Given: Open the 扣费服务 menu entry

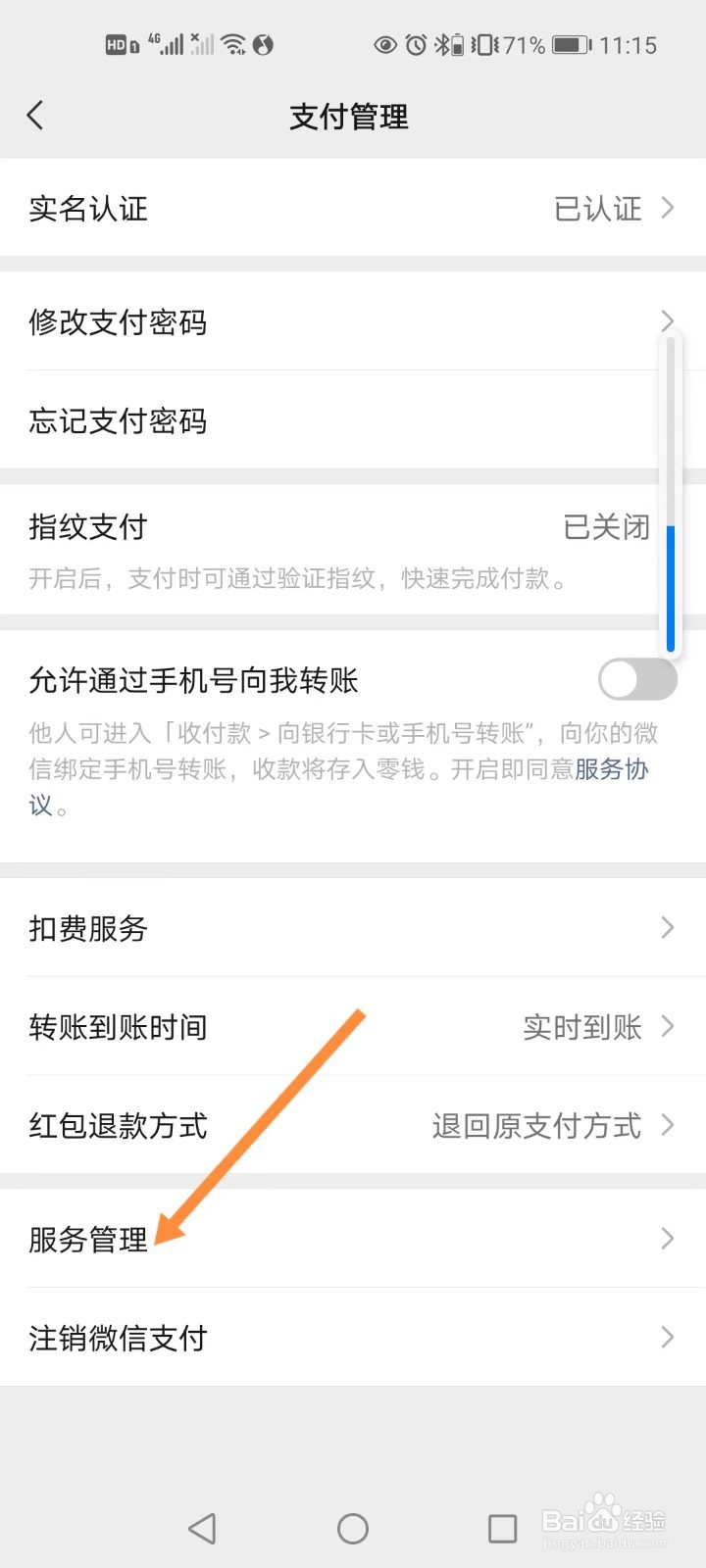Looking at the screenshot, I should pyautogui.click(x=353, y=927).
